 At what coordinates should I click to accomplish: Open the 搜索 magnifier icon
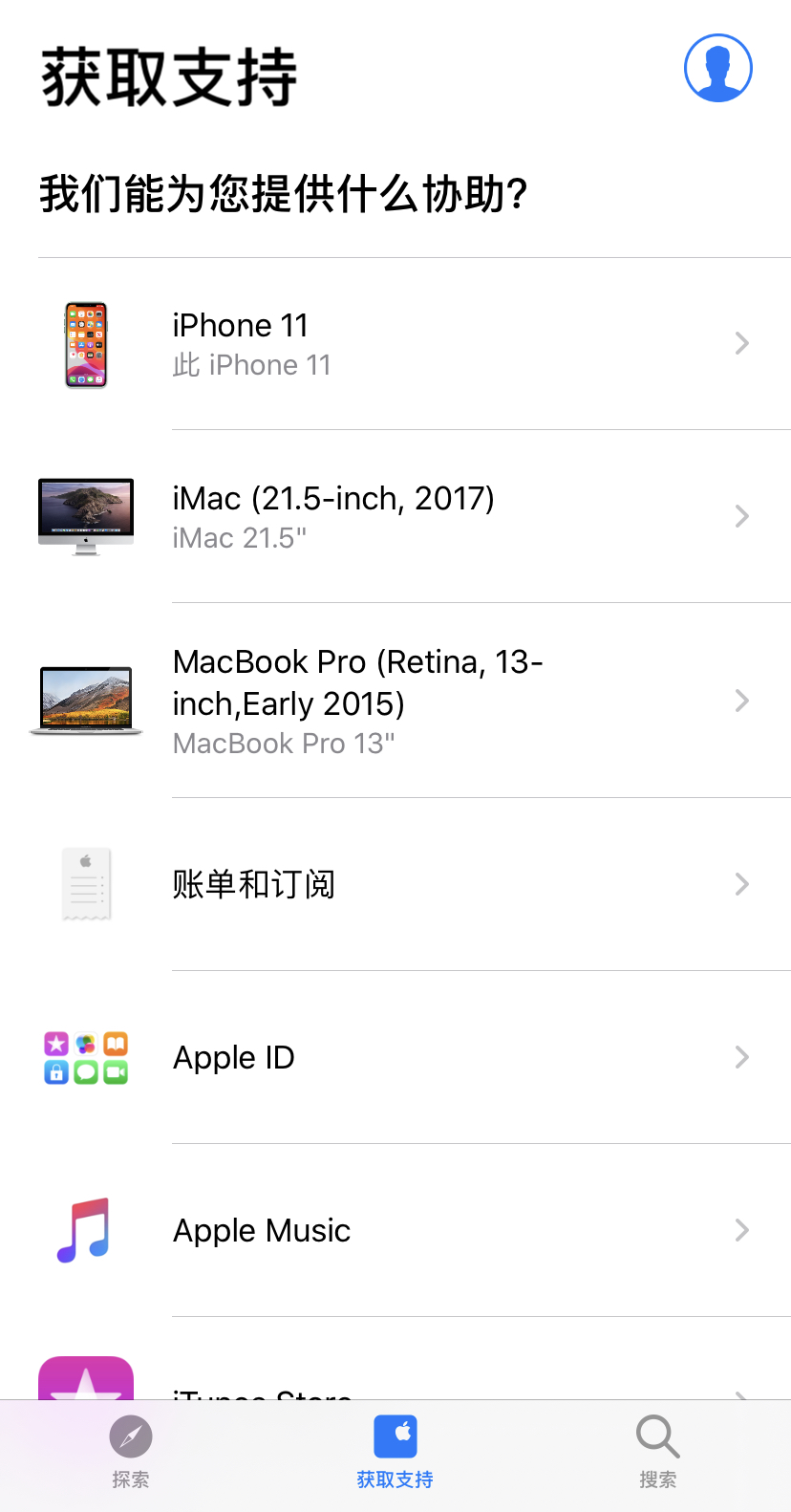click(x=656, y=1436)
